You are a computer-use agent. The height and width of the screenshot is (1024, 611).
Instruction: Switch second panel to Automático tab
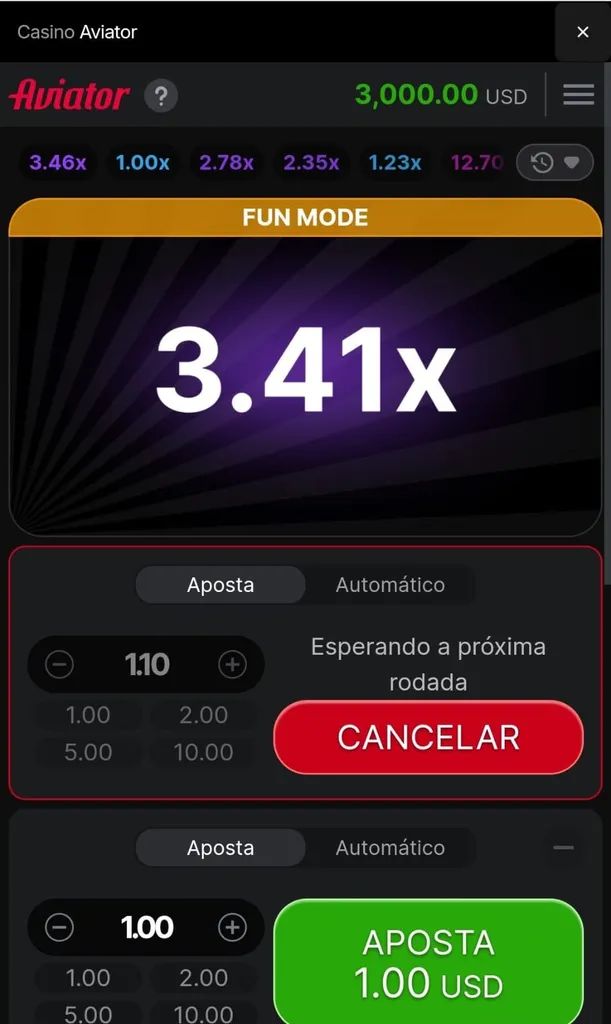click(390, 848)
